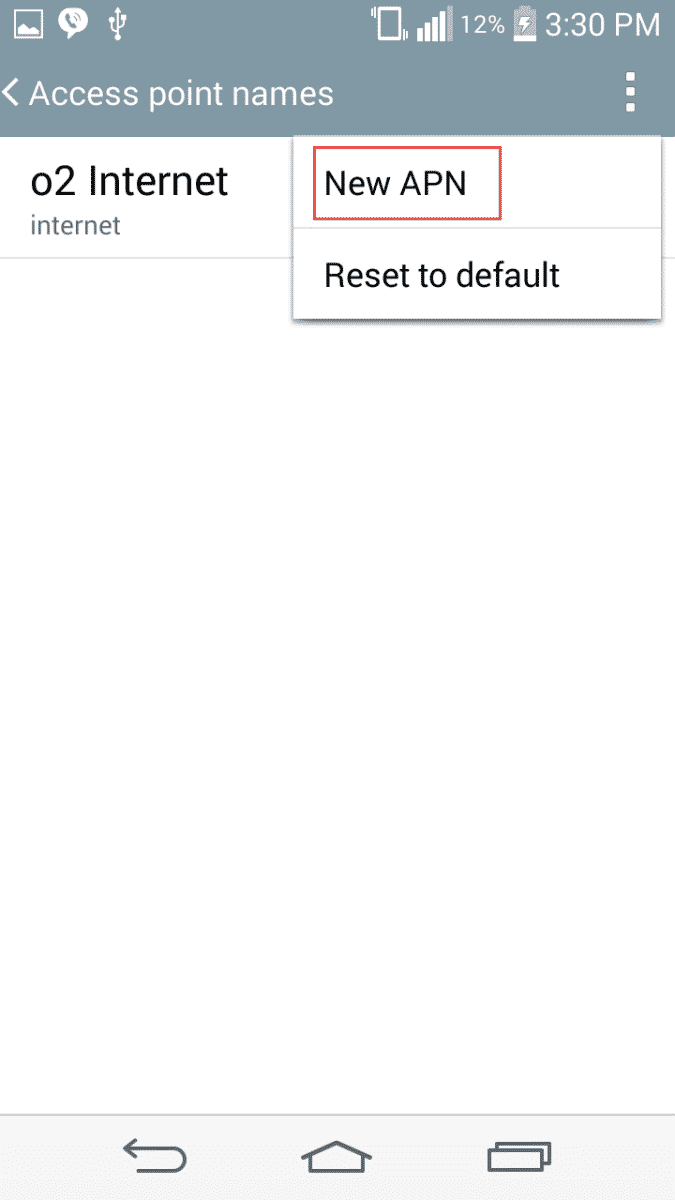Image resolution: width=675 pixels, height=1200 pixels.
Task: Go back from Access point names
Action: point(14,94)
